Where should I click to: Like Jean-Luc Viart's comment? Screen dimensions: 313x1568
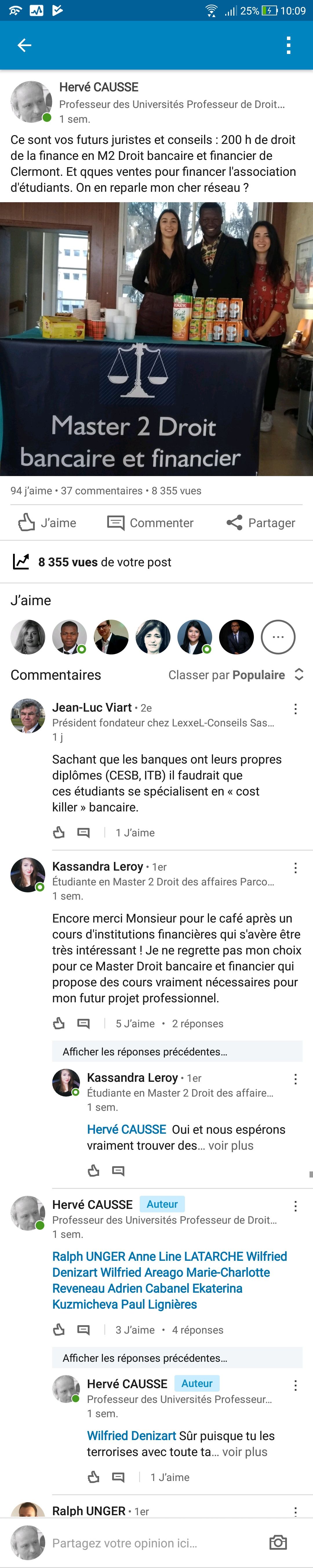click(x=59, y=832)
